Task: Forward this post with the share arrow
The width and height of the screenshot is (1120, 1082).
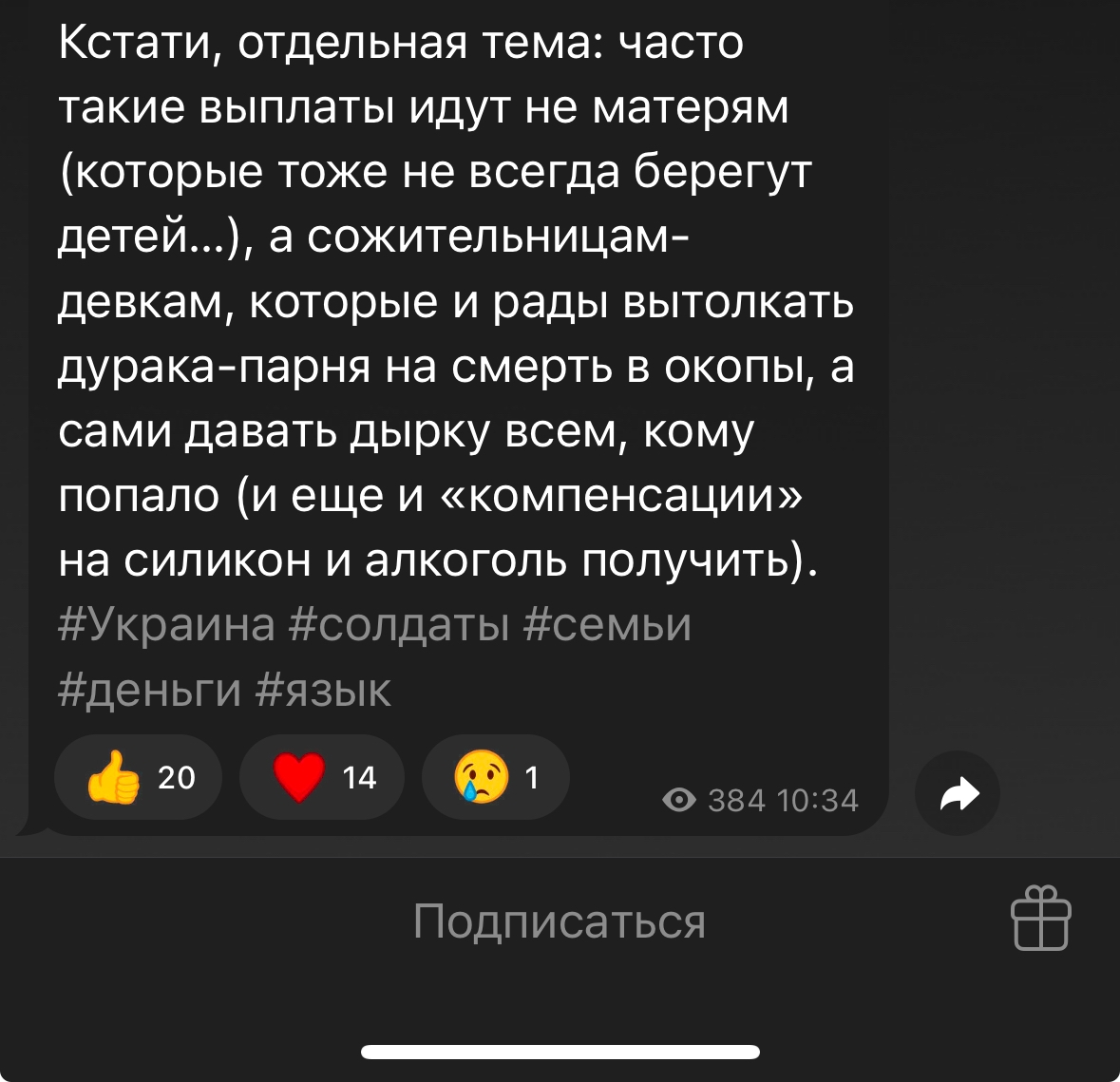Action: click(958, 794)
